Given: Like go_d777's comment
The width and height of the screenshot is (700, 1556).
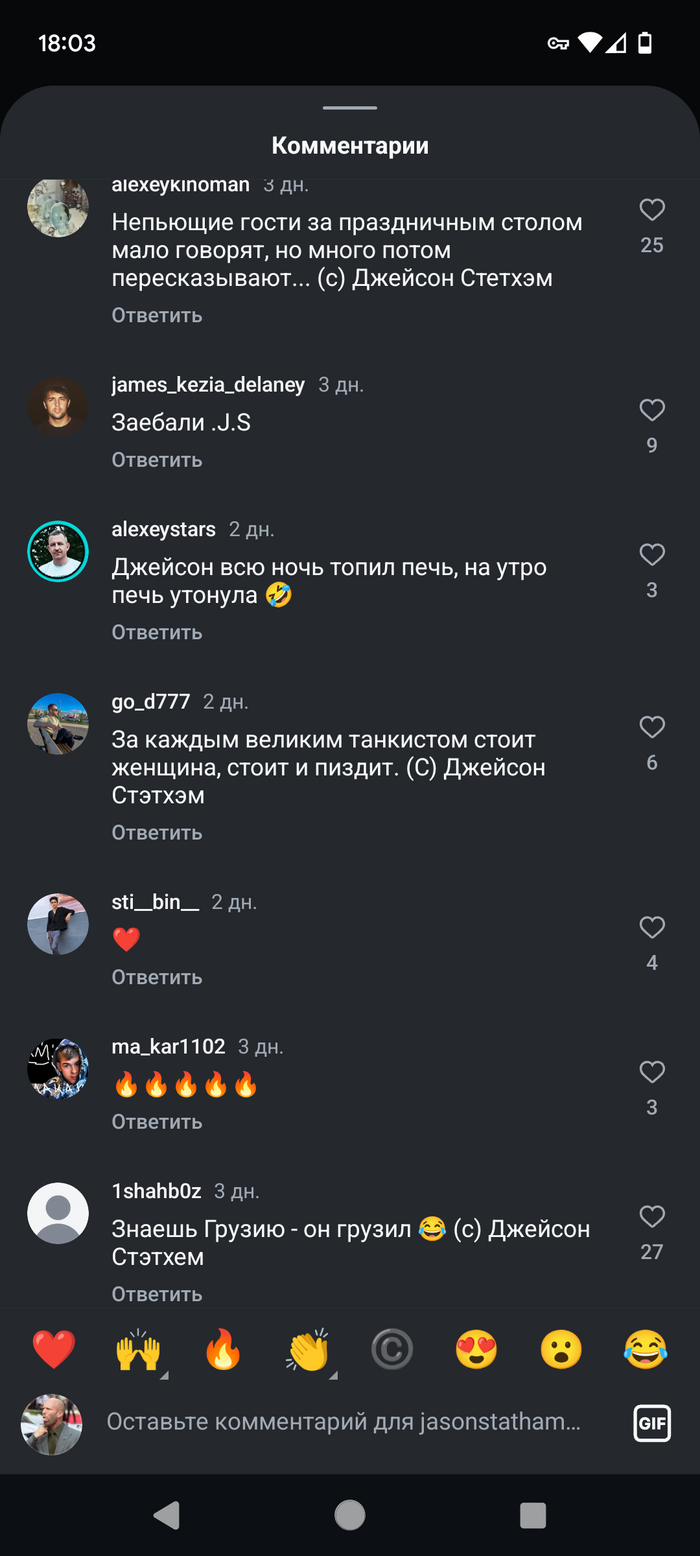Looking at the screenshot, I should click(652, 727).
